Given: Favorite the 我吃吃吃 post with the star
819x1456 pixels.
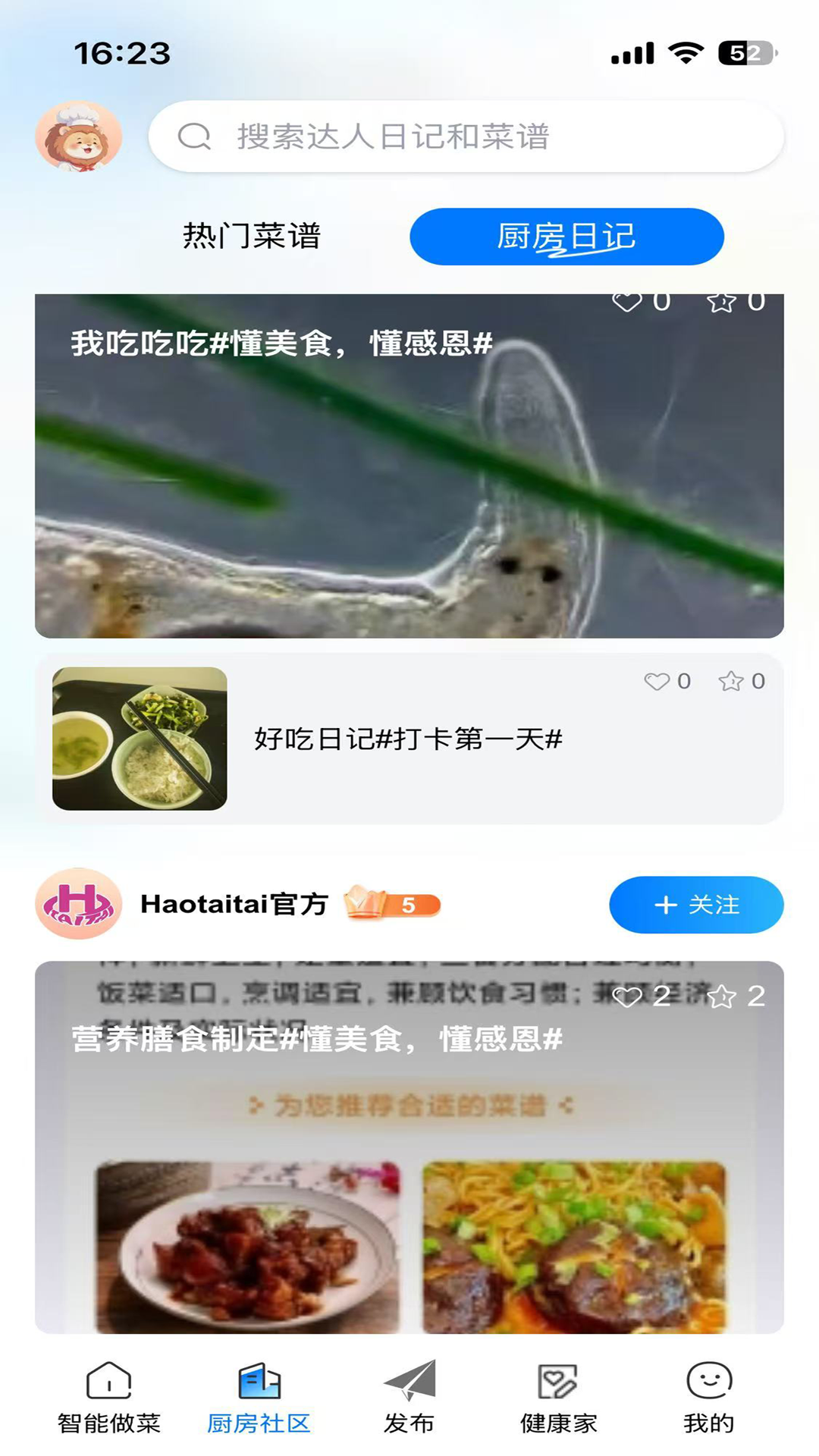Looking at the screenshot, I should [x=721, y=302].
